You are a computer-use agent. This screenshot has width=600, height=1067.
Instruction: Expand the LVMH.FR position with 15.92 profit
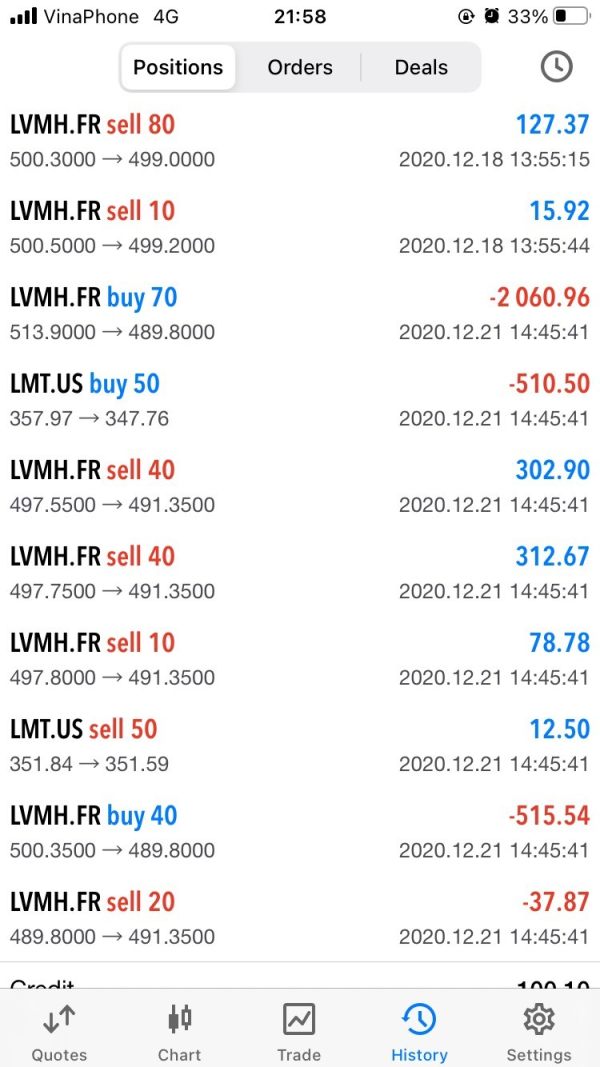300,228
